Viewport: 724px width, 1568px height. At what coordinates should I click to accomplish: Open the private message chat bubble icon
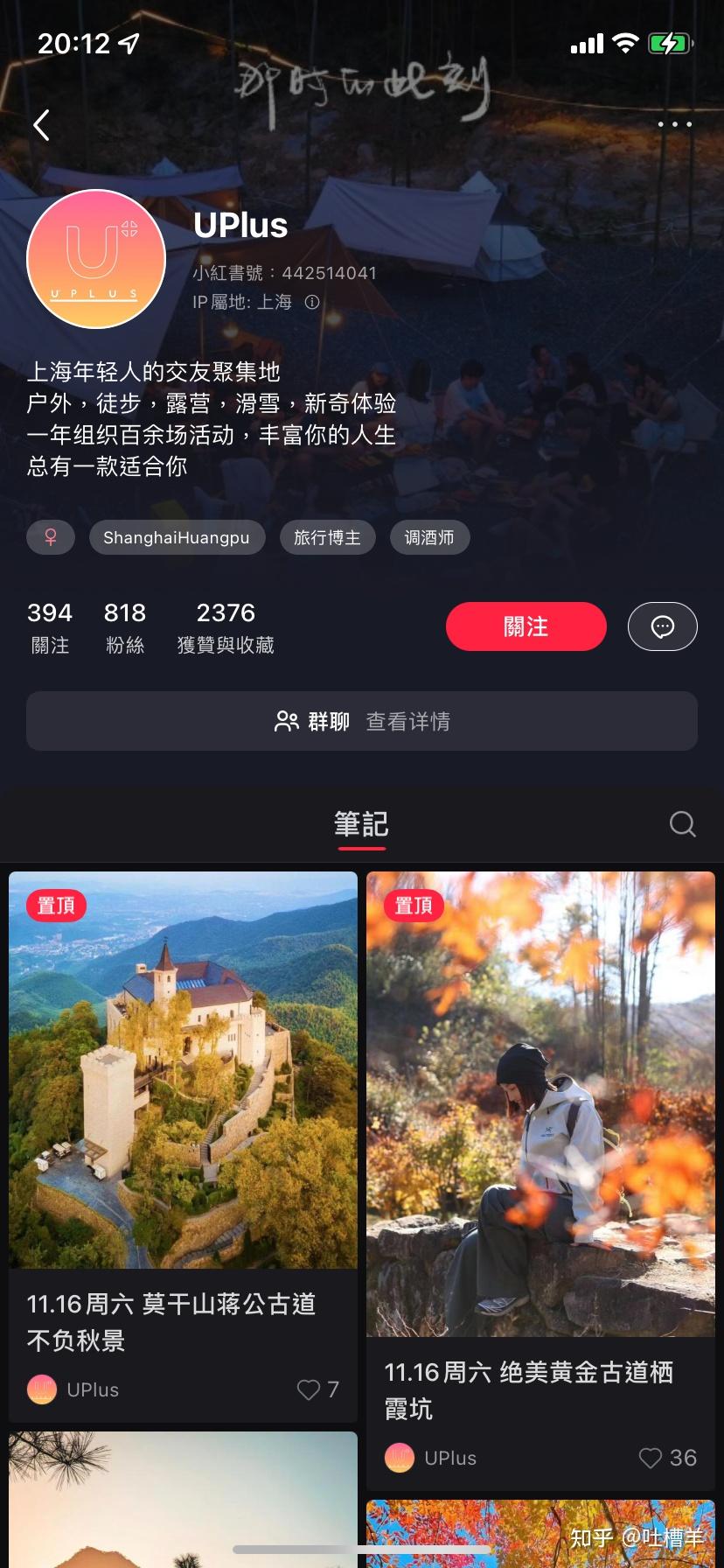click(x=662, y=626)
